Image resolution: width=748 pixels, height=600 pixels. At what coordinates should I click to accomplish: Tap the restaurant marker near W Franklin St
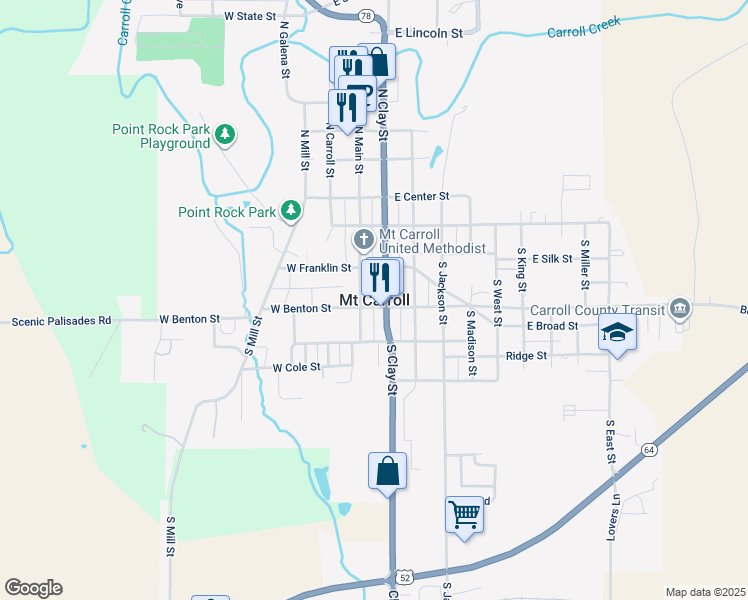point(380,275)
